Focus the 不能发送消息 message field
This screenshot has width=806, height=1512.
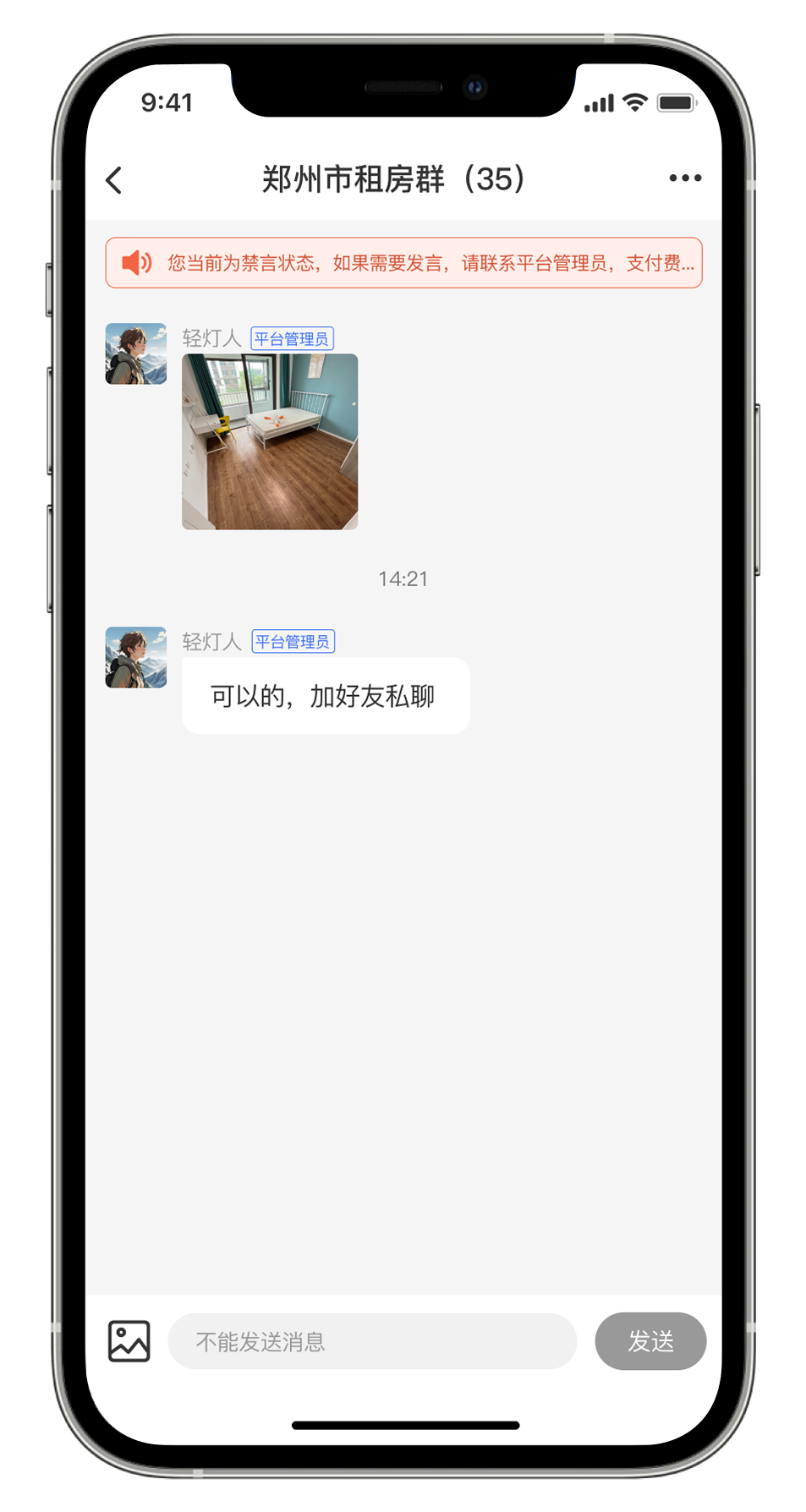[372, 1341]
